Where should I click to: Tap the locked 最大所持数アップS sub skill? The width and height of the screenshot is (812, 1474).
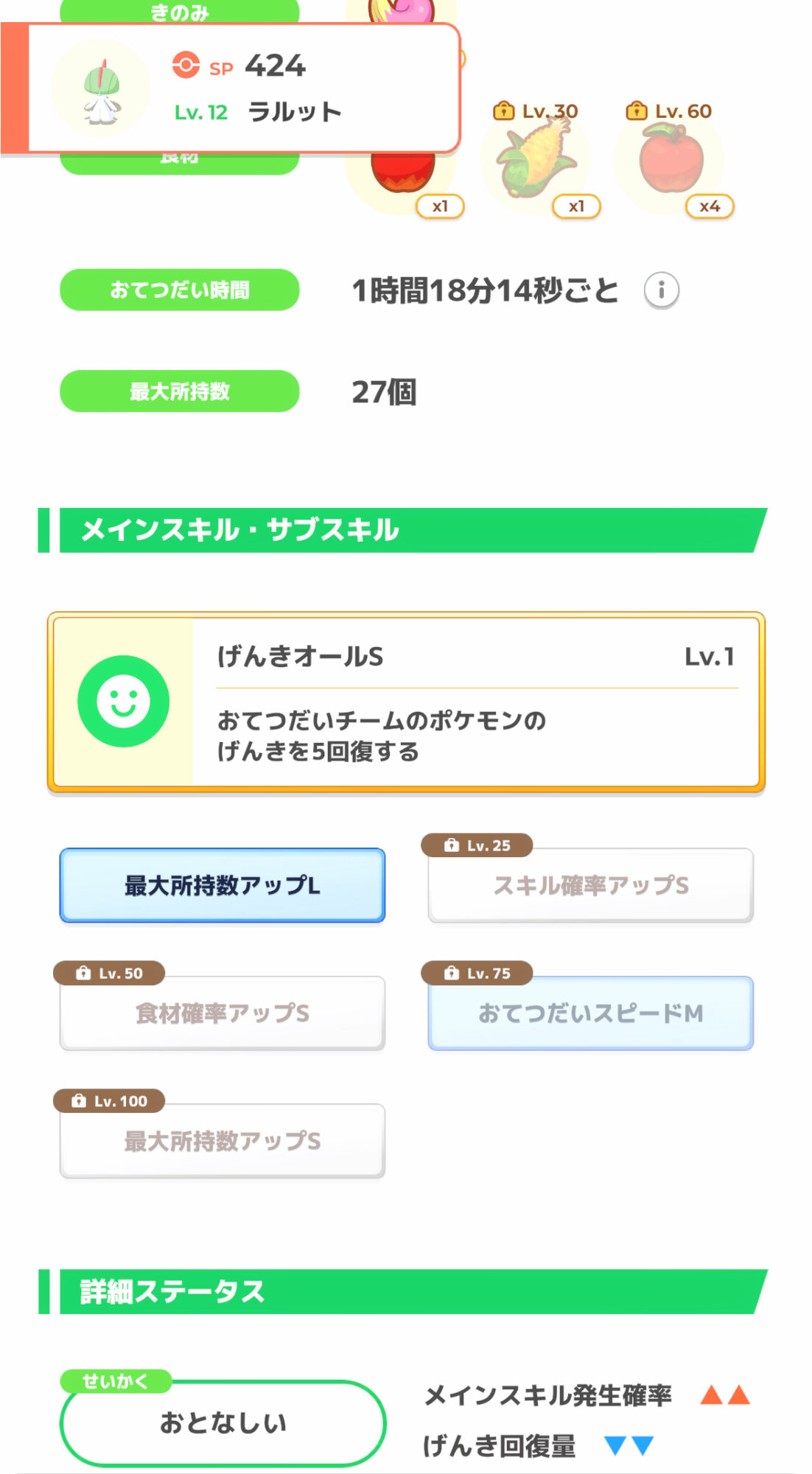pyautogui.click(x=223, y=1141)
